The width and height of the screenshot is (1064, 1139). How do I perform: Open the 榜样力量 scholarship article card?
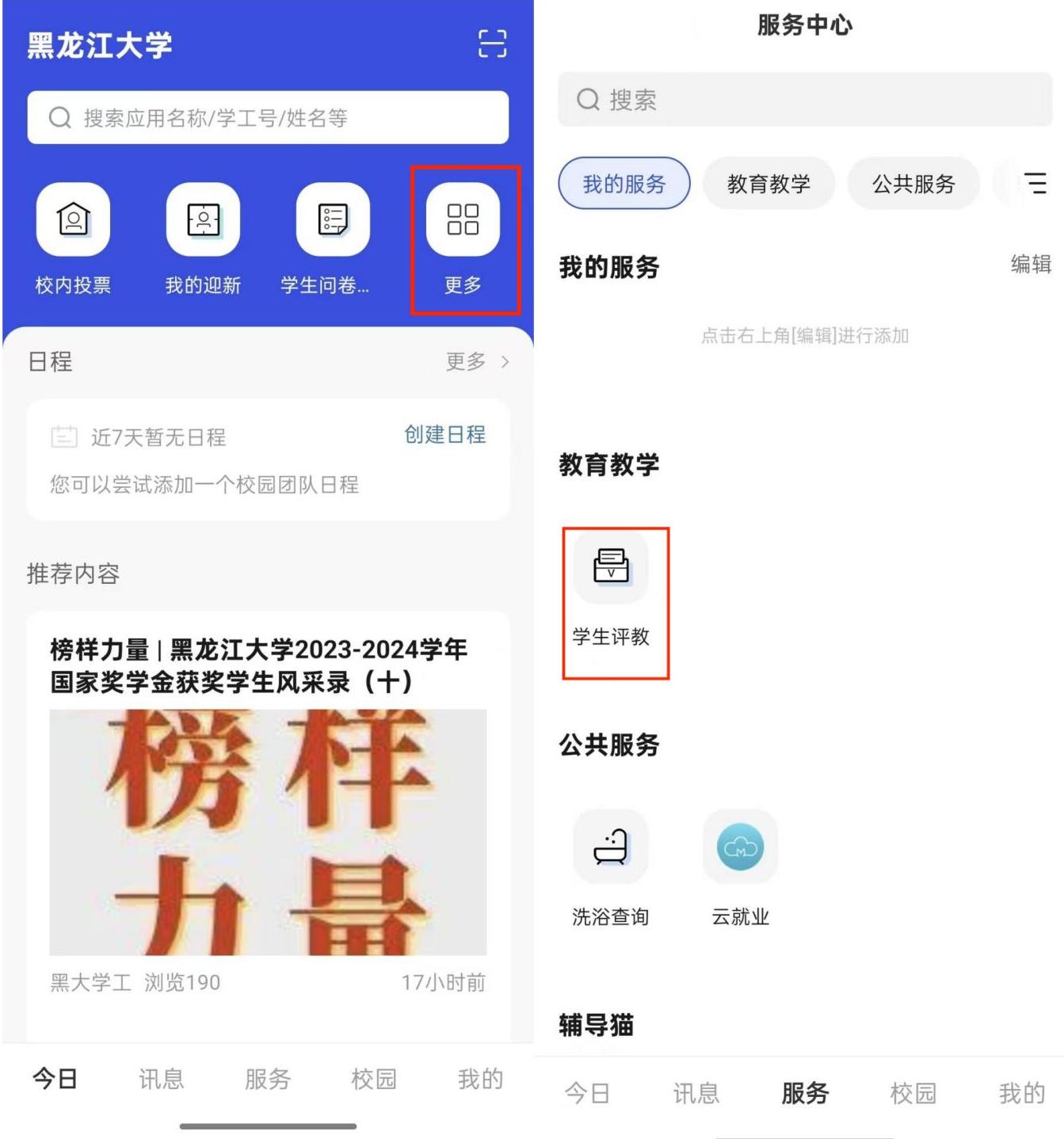268,800
